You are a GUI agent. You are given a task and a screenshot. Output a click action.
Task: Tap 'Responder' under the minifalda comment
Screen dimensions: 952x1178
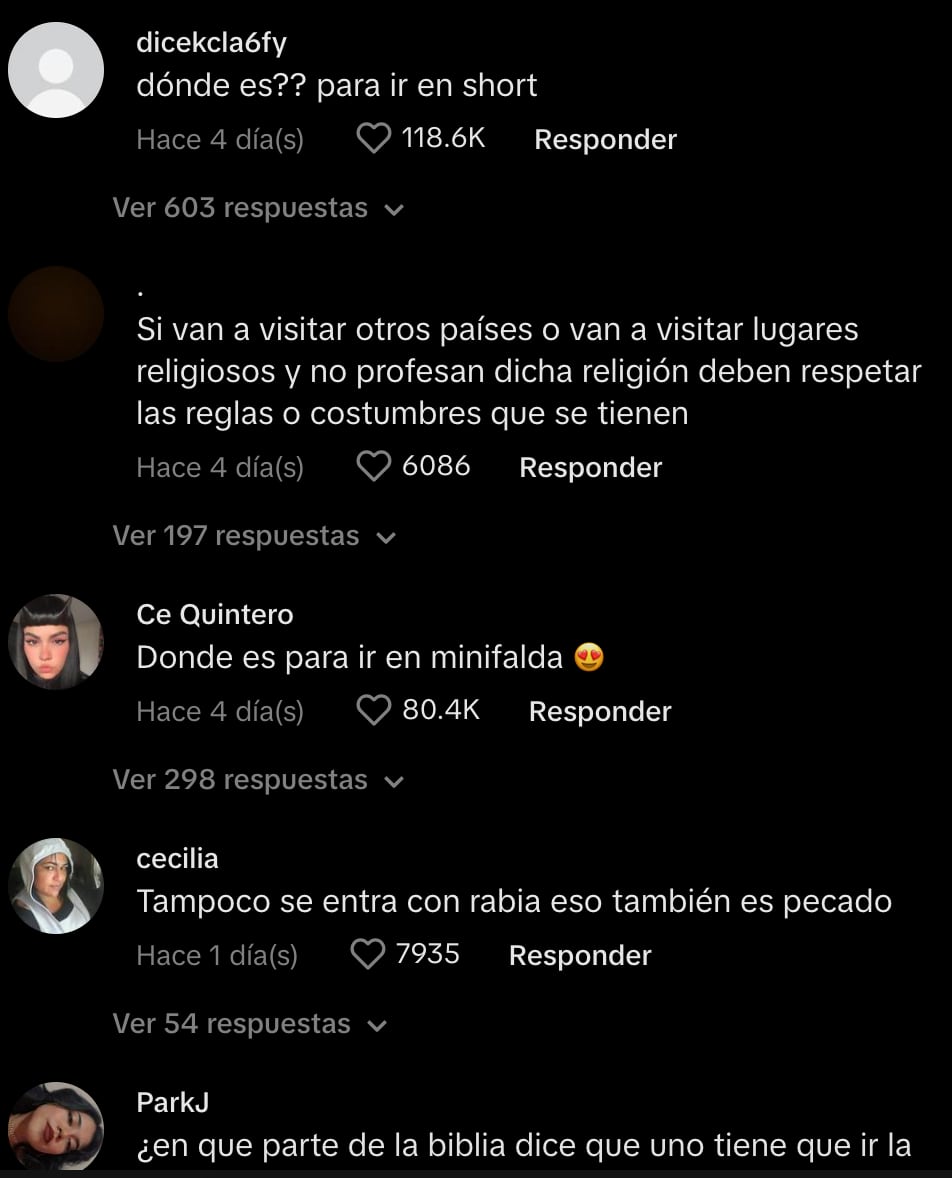pyautogui.click(x=599, y=711)
